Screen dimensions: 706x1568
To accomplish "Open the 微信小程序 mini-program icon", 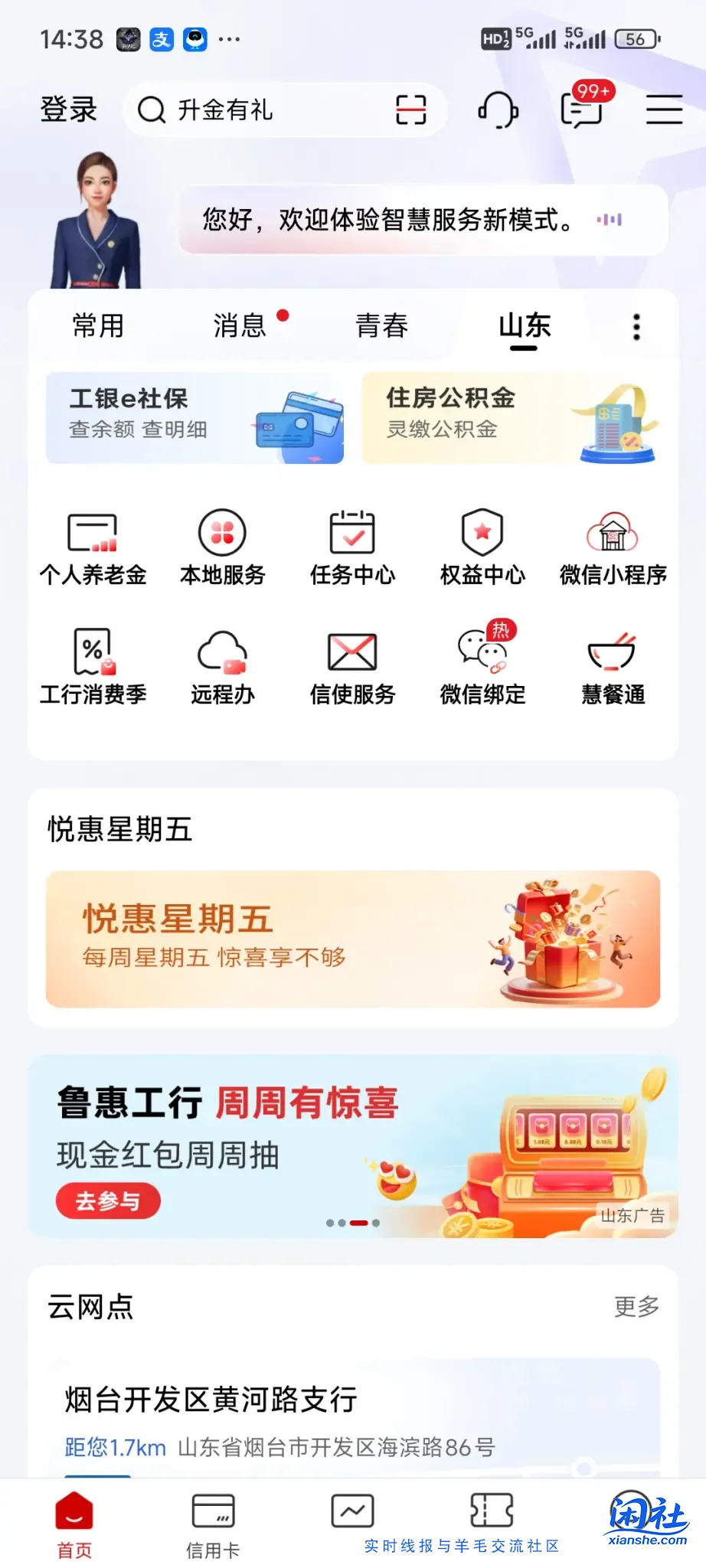I will [611, 545].
